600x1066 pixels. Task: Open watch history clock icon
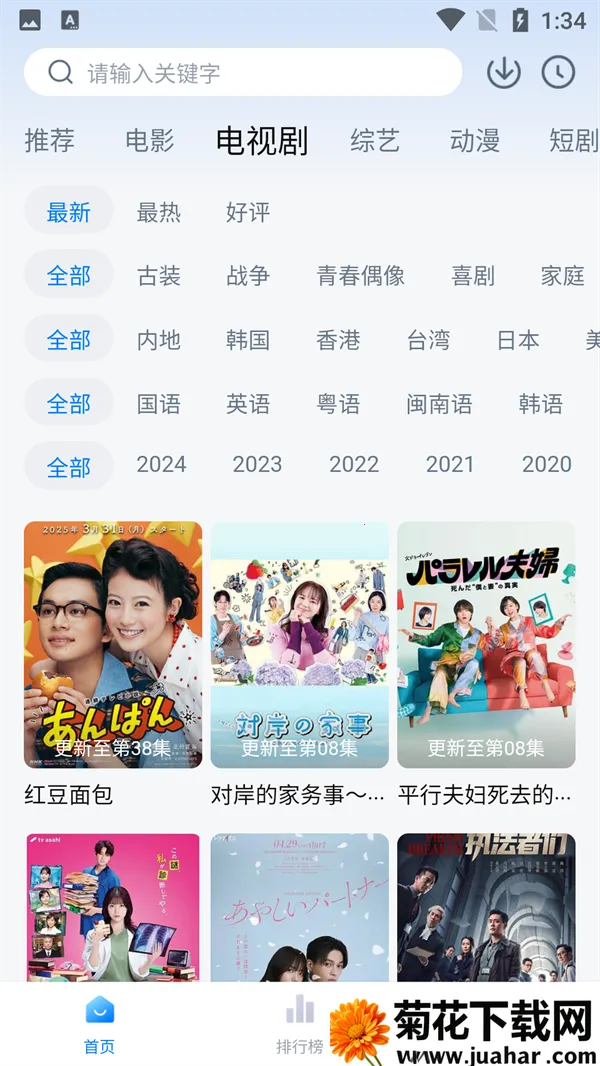[558, 72]
